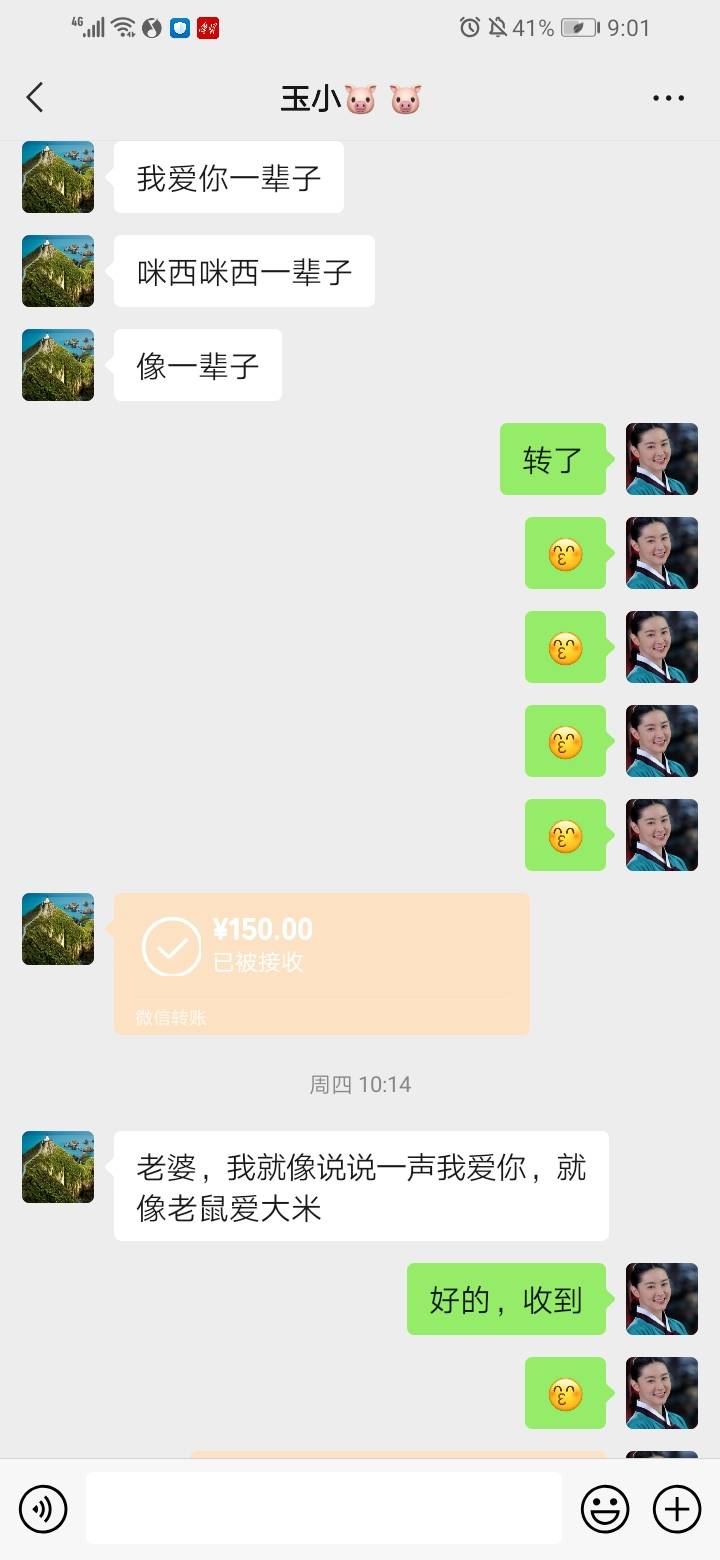Open the alarm clock icon in status bar
This screenshot has width=720, height=1560.
tap(470, 29)
